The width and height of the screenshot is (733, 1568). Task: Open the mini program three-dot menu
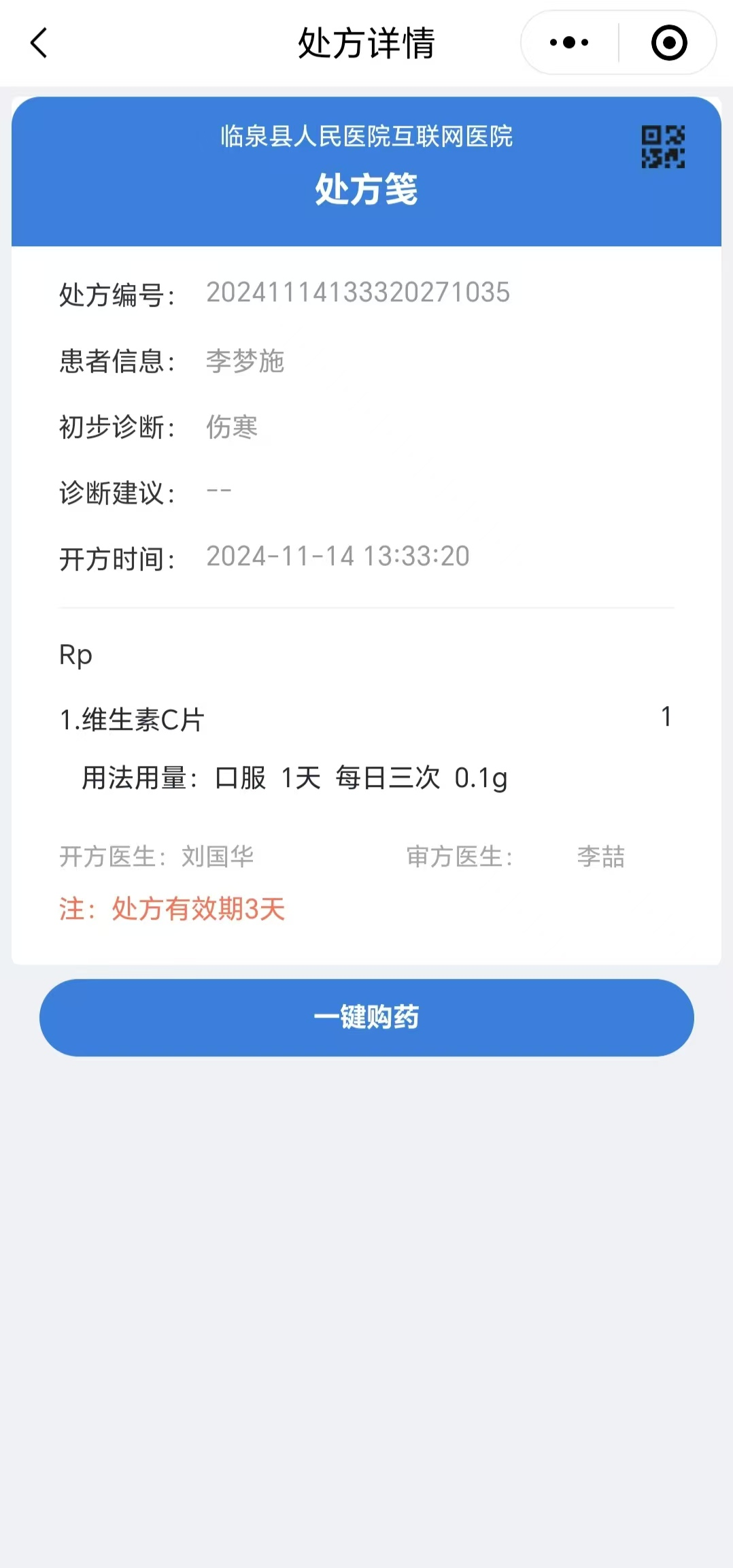569,43
